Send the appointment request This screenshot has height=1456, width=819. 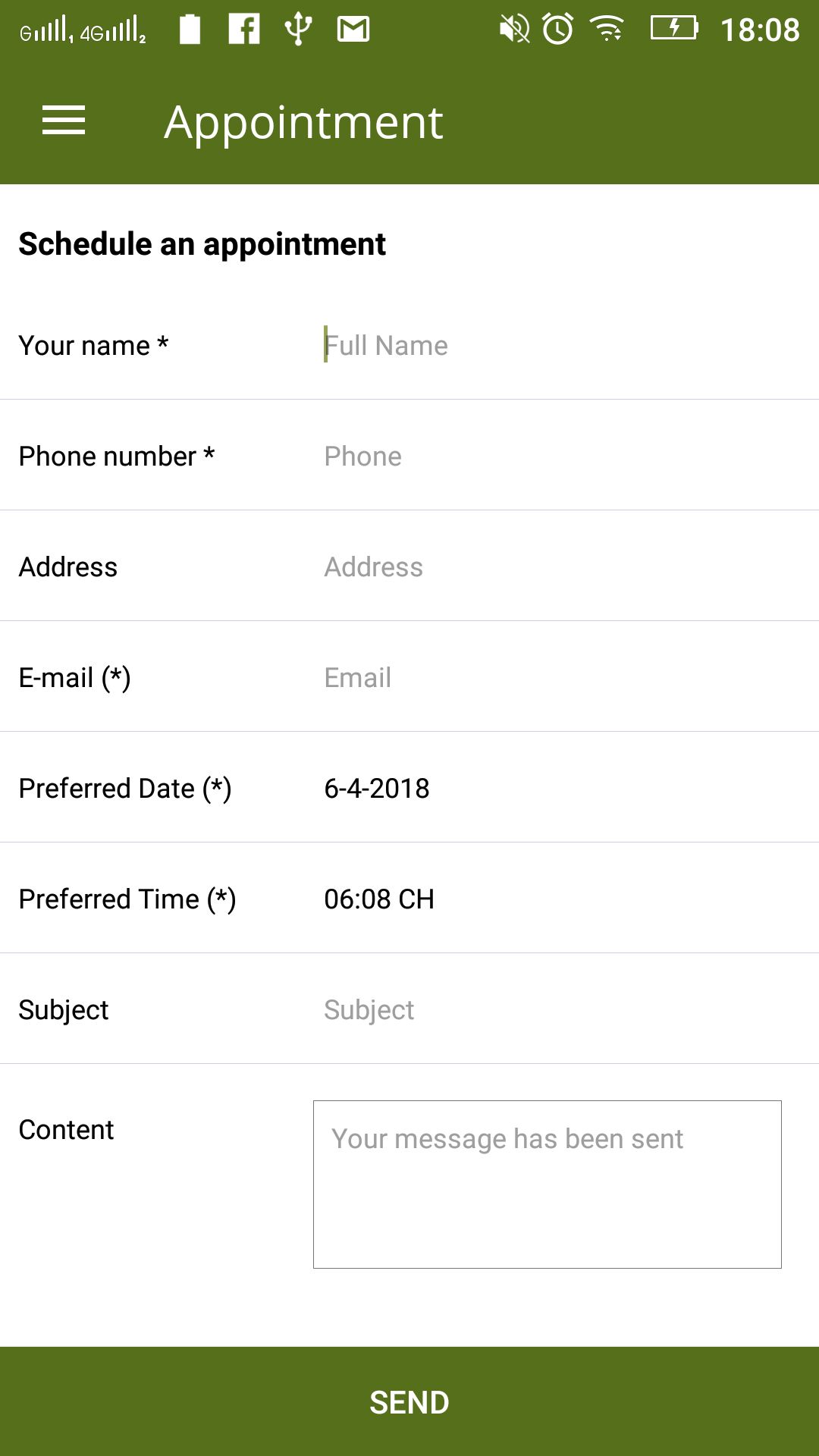click(409, 1402)
